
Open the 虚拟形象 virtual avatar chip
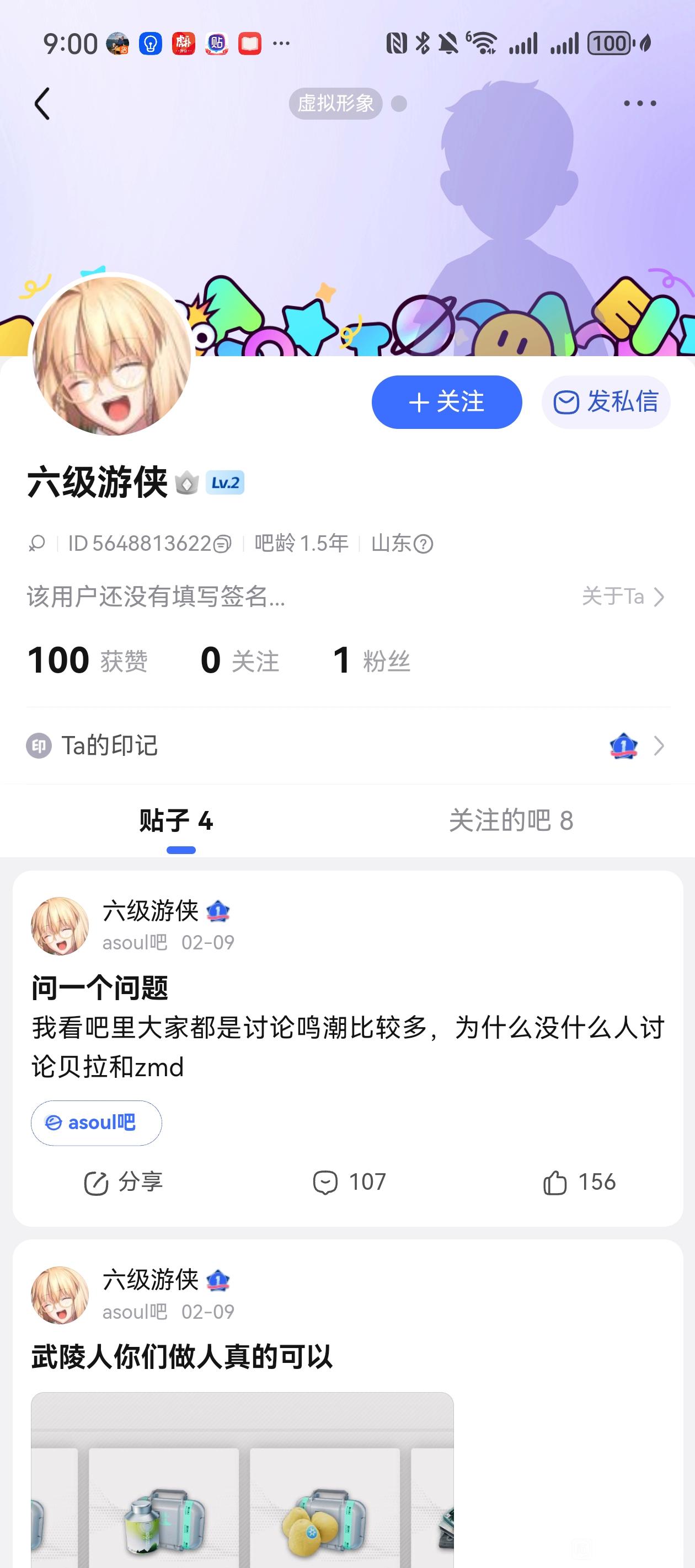[x=335, y=104]
